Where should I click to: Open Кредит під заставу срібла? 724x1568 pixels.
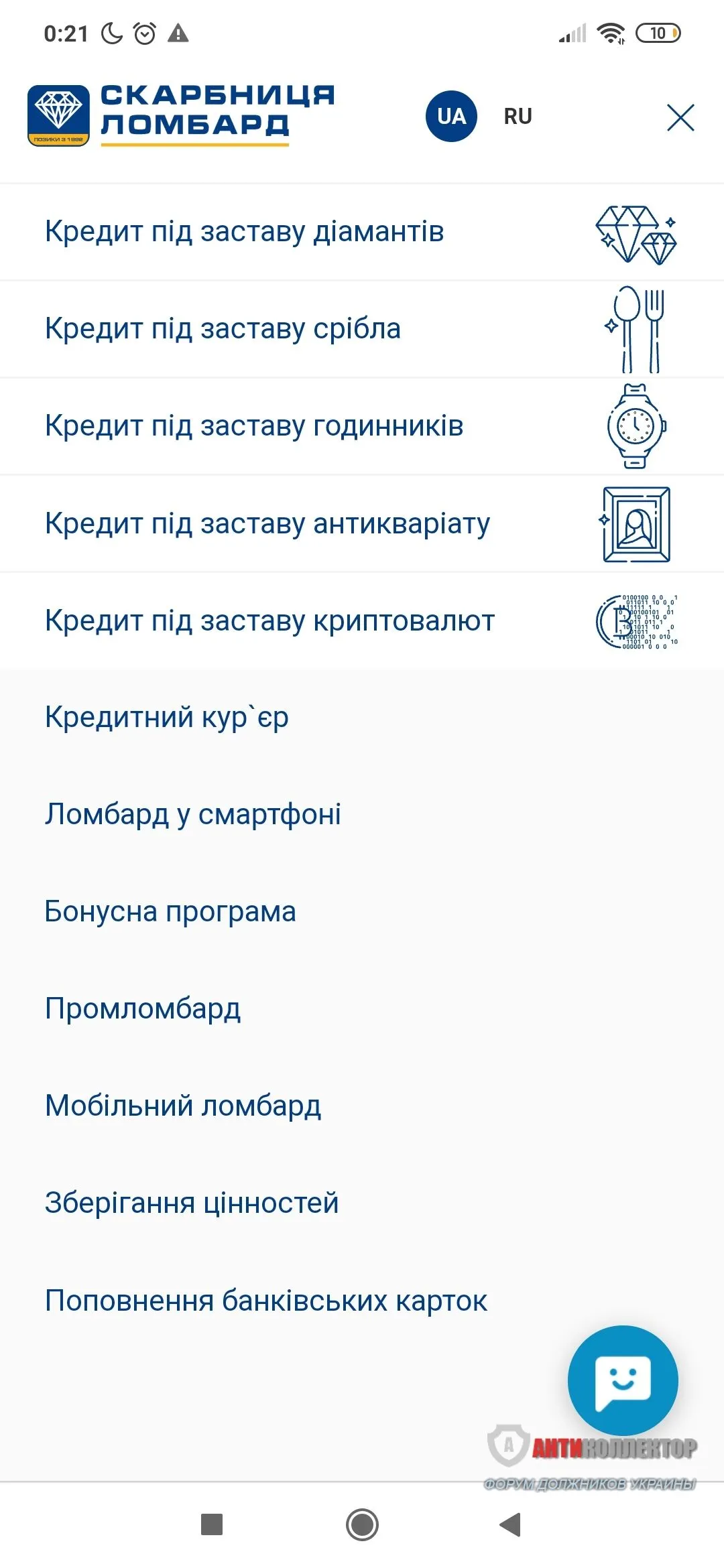point(223,329)
